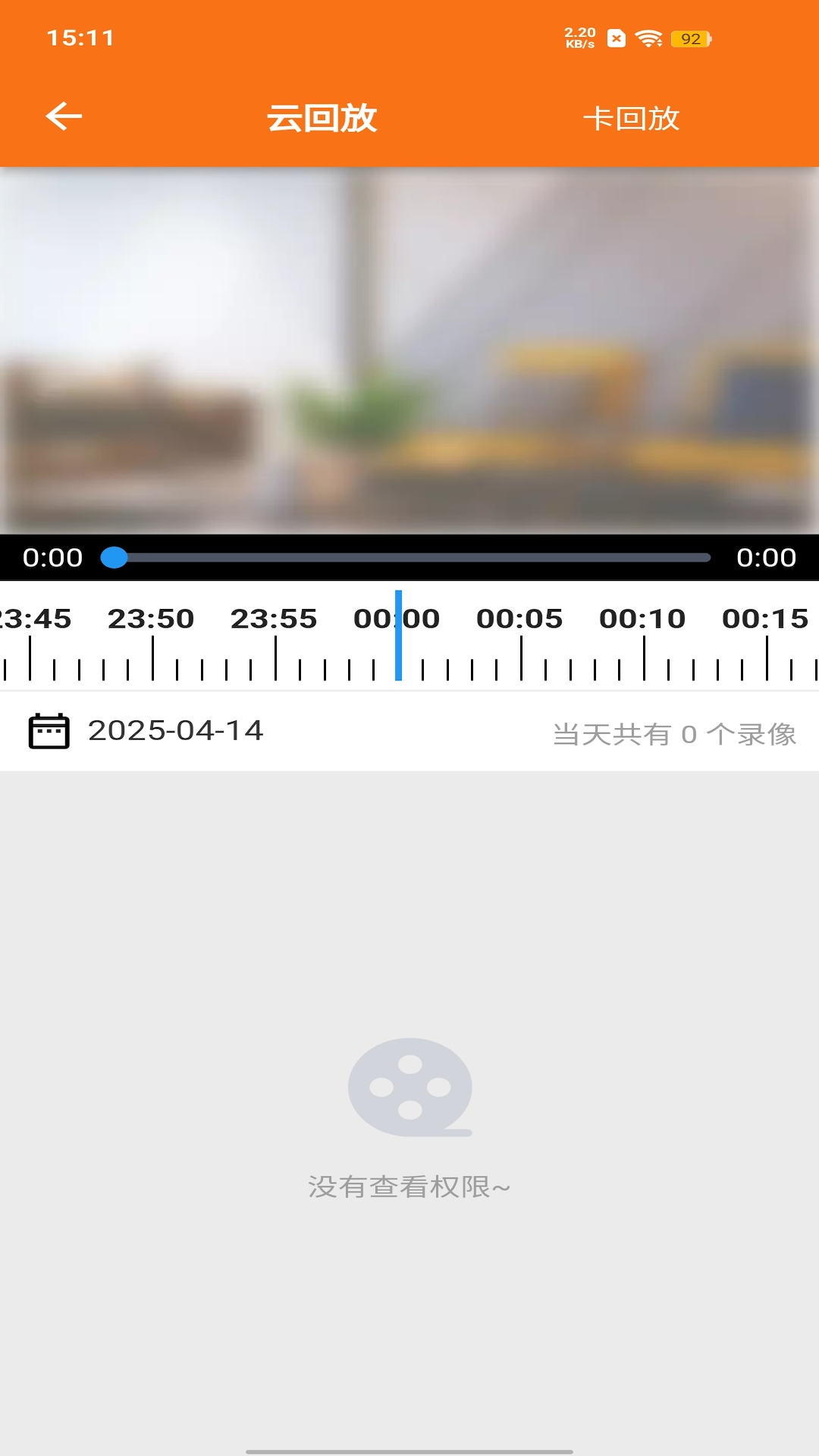
Task: Open the calendar date picker
Action: pyautogui.click(x=48, y=730)
